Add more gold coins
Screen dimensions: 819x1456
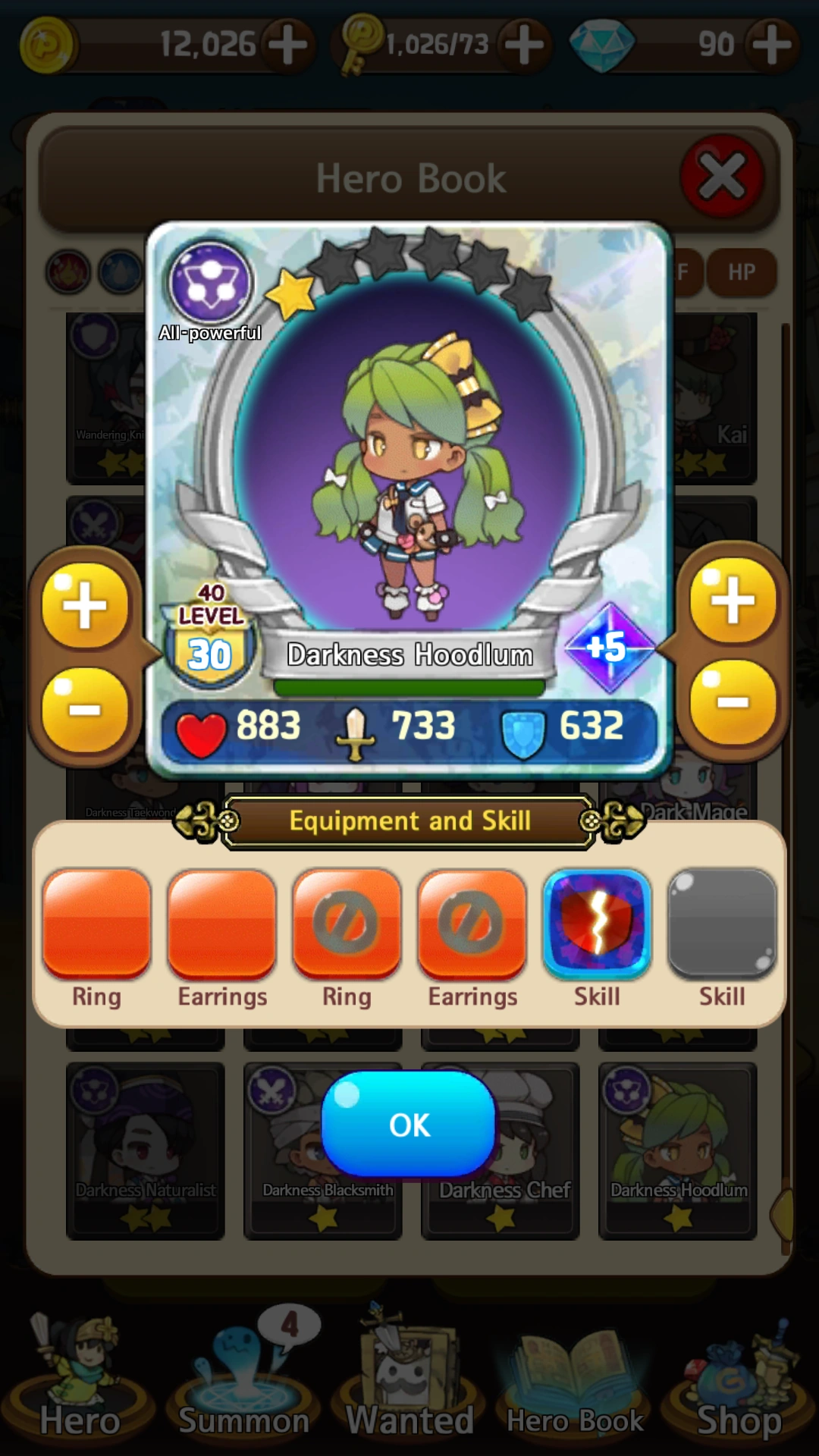click(x=288, y=44)
